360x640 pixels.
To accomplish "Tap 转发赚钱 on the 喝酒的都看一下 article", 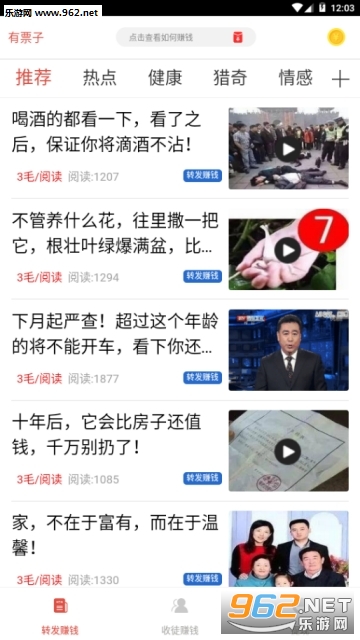I will 202,176.
